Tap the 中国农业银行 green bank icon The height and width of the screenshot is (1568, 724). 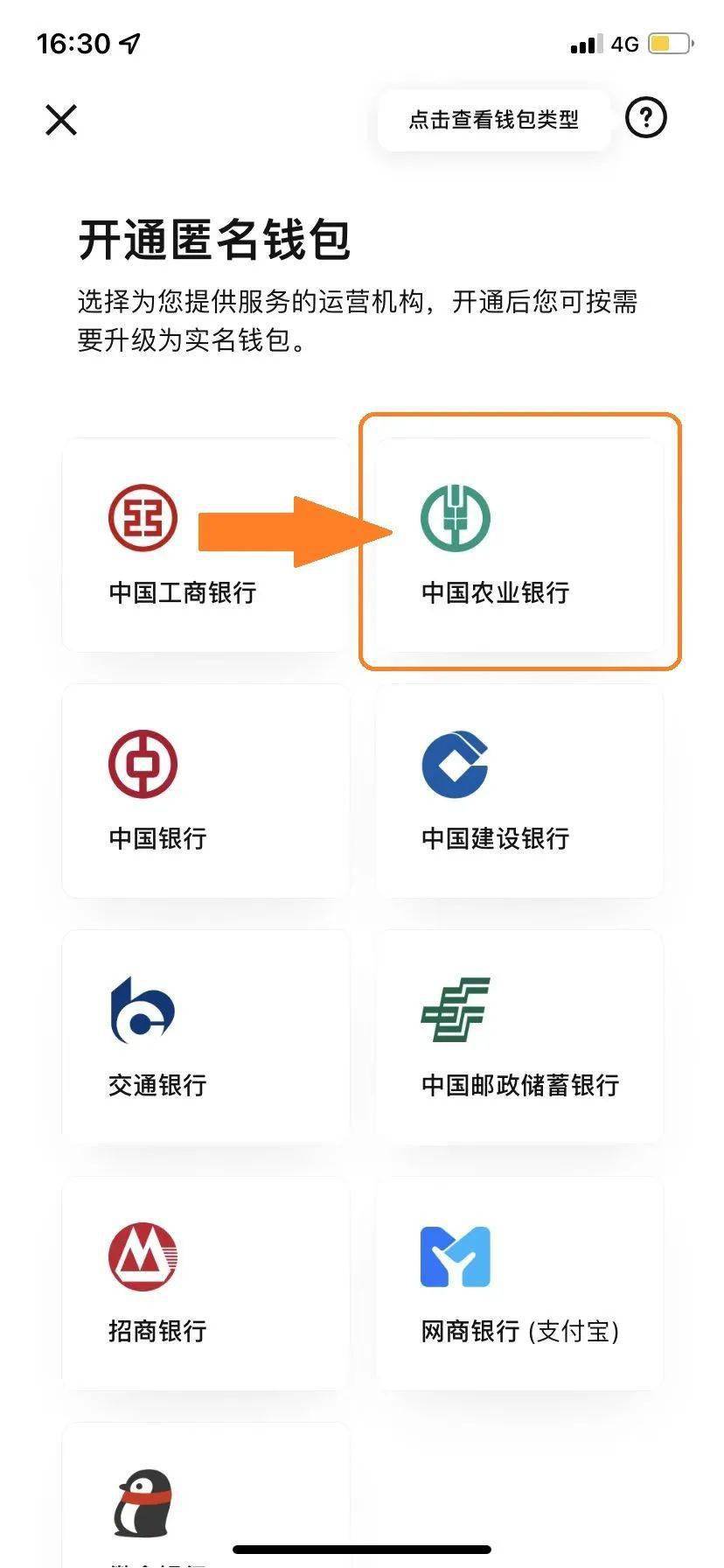tap(455, 518)
